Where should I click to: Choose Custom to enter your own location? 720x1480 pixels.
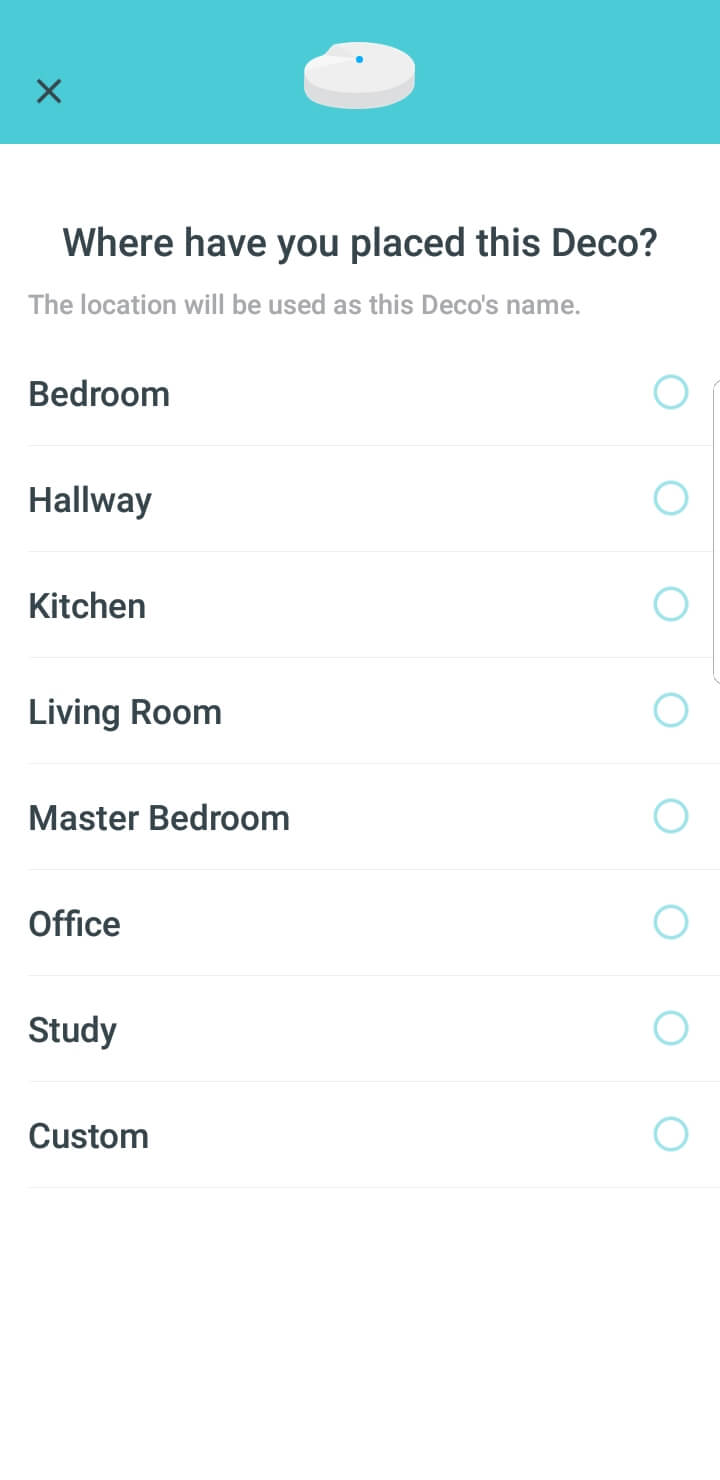click(x=670, y=1134)
